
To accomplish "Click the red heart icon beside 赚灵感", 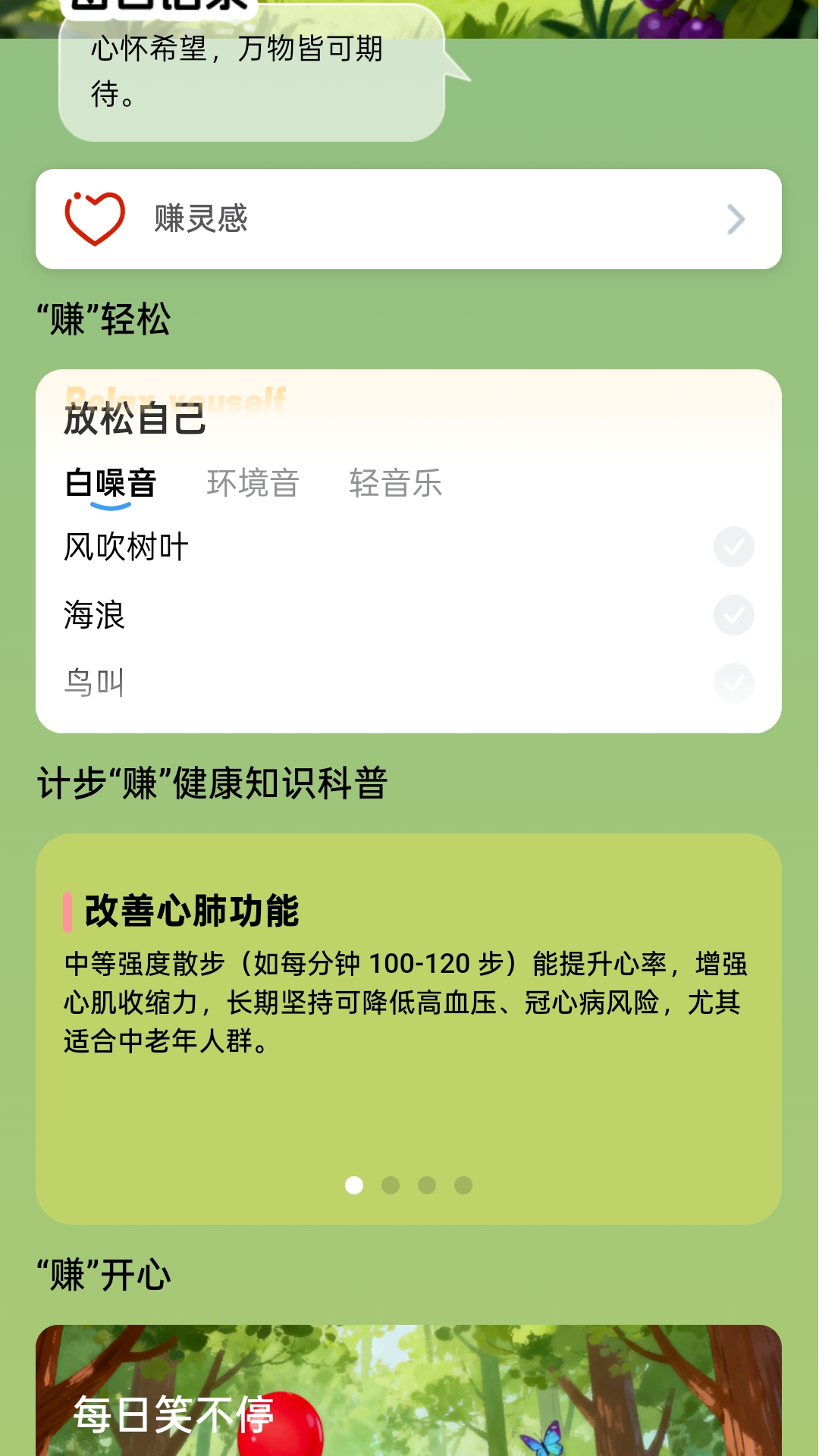I will click(94, 218).
